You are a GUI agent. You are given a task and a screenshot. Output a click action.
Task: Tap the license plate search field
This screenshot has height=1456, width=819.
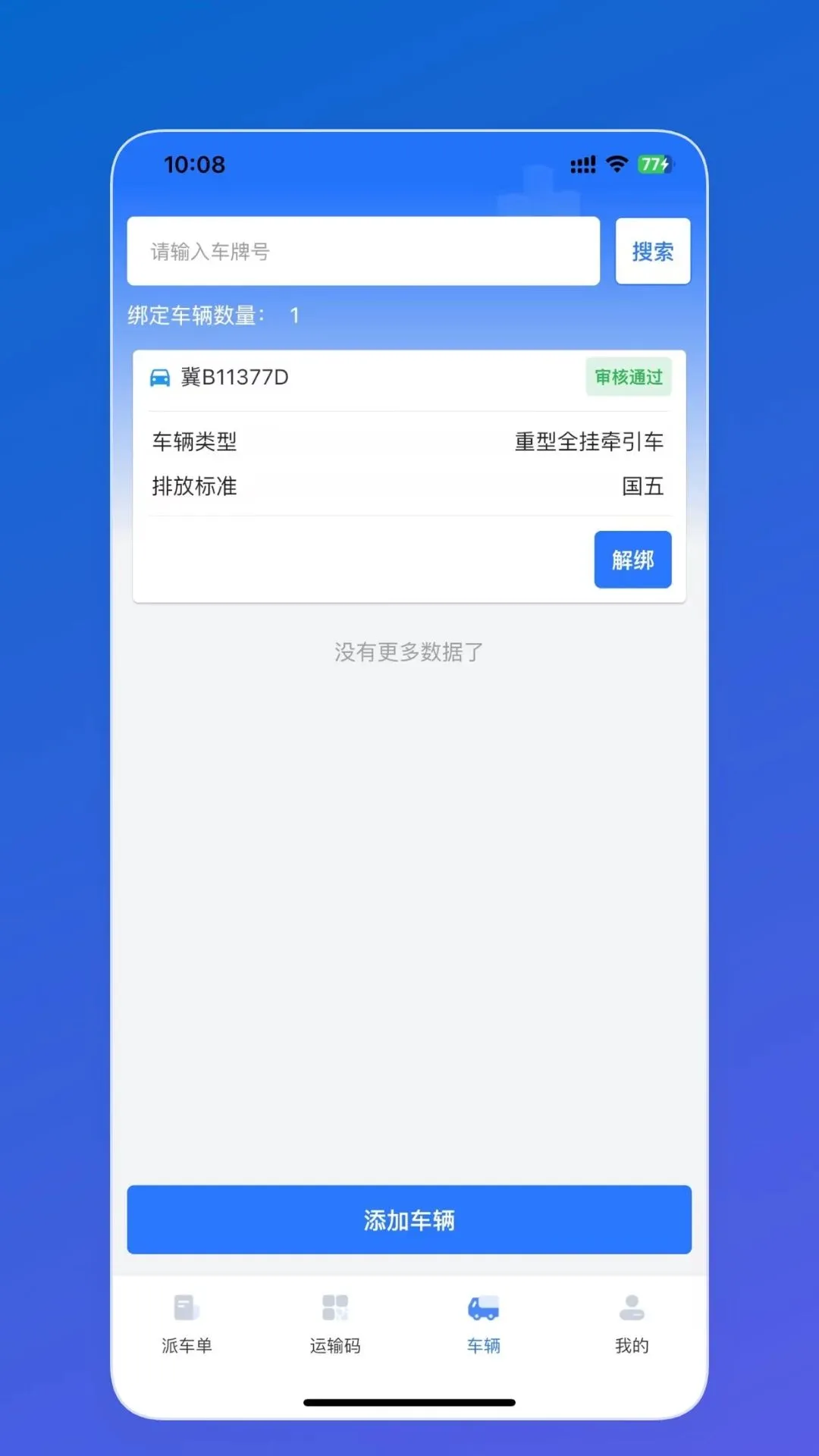coord(363,251)
